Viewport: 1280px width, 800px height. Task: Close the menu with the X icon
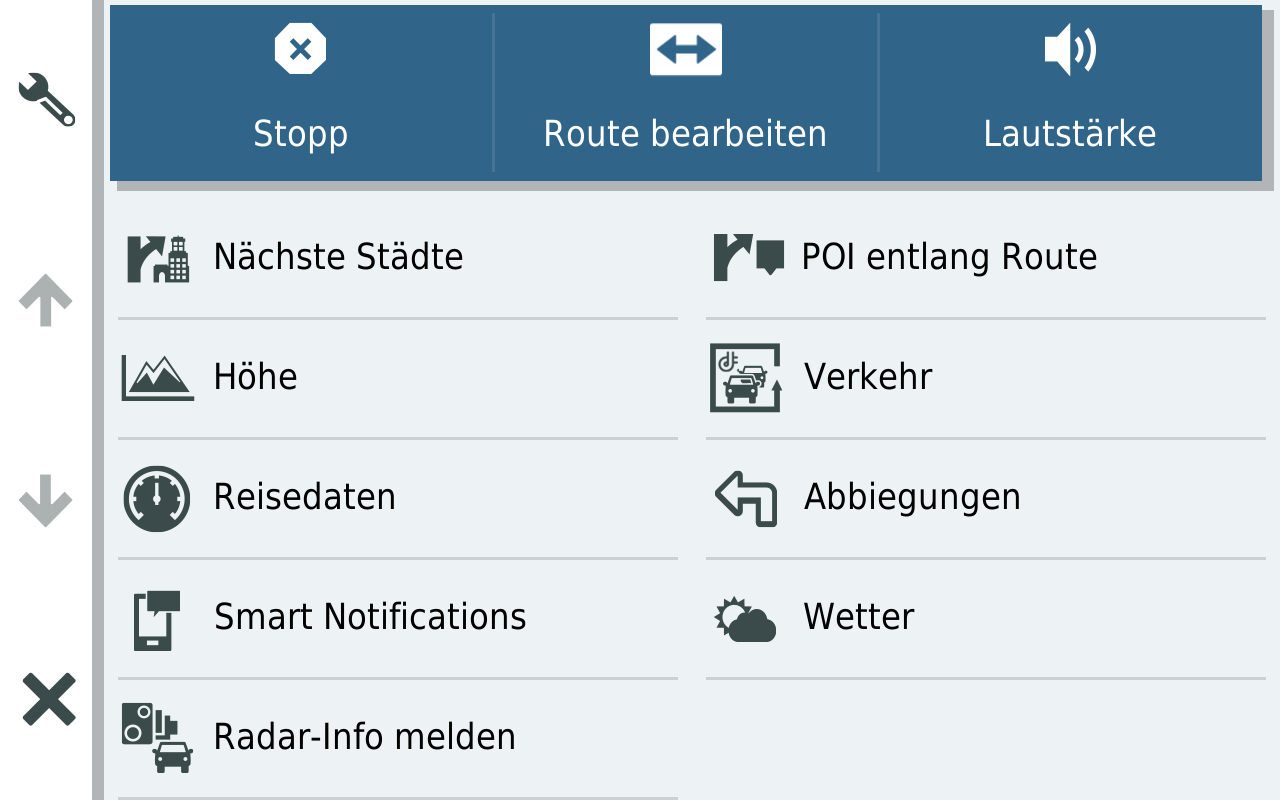tap(49, 699)
